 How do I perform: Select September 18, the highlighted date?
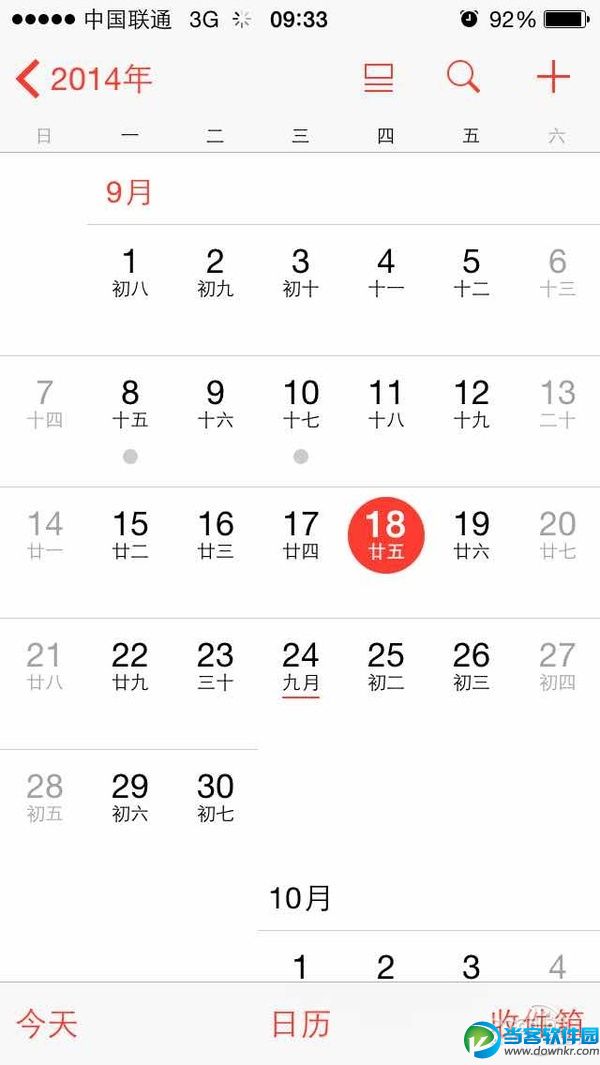pyautogui.click(x=386, y=534)
